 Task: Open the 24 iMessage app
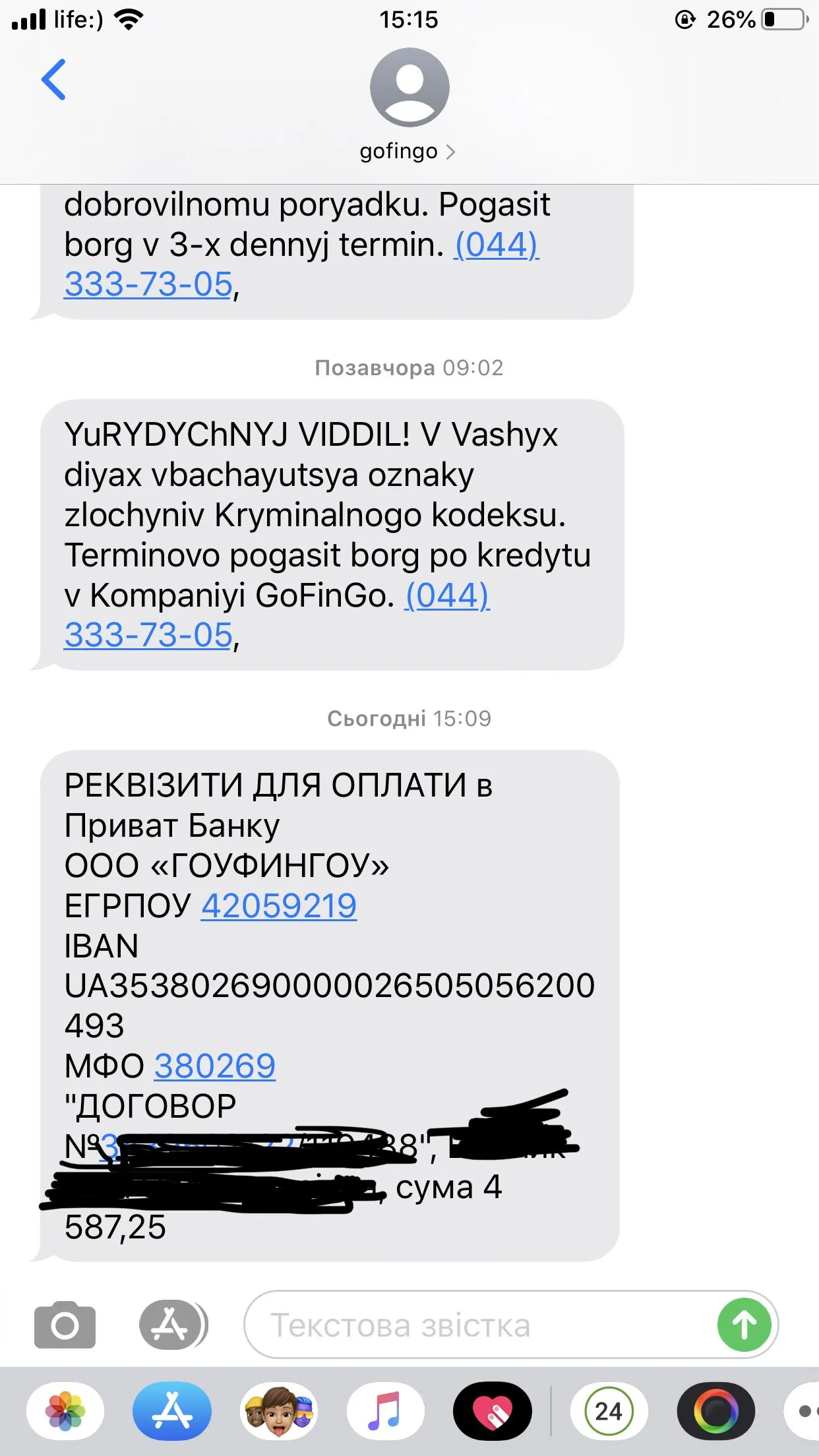click(608, 1411)
